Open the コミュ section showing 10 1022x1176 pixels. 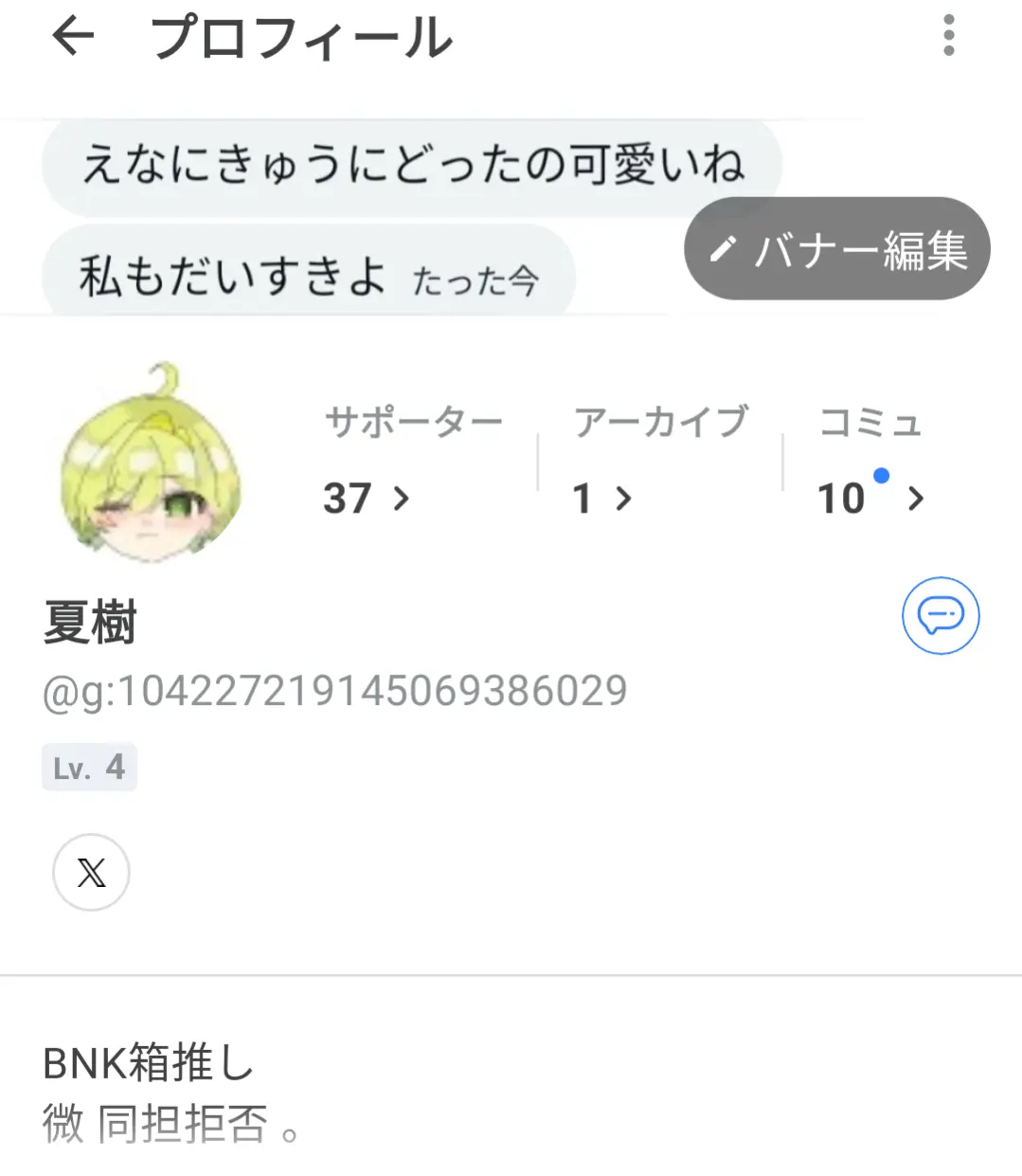[x=871, y=461]
